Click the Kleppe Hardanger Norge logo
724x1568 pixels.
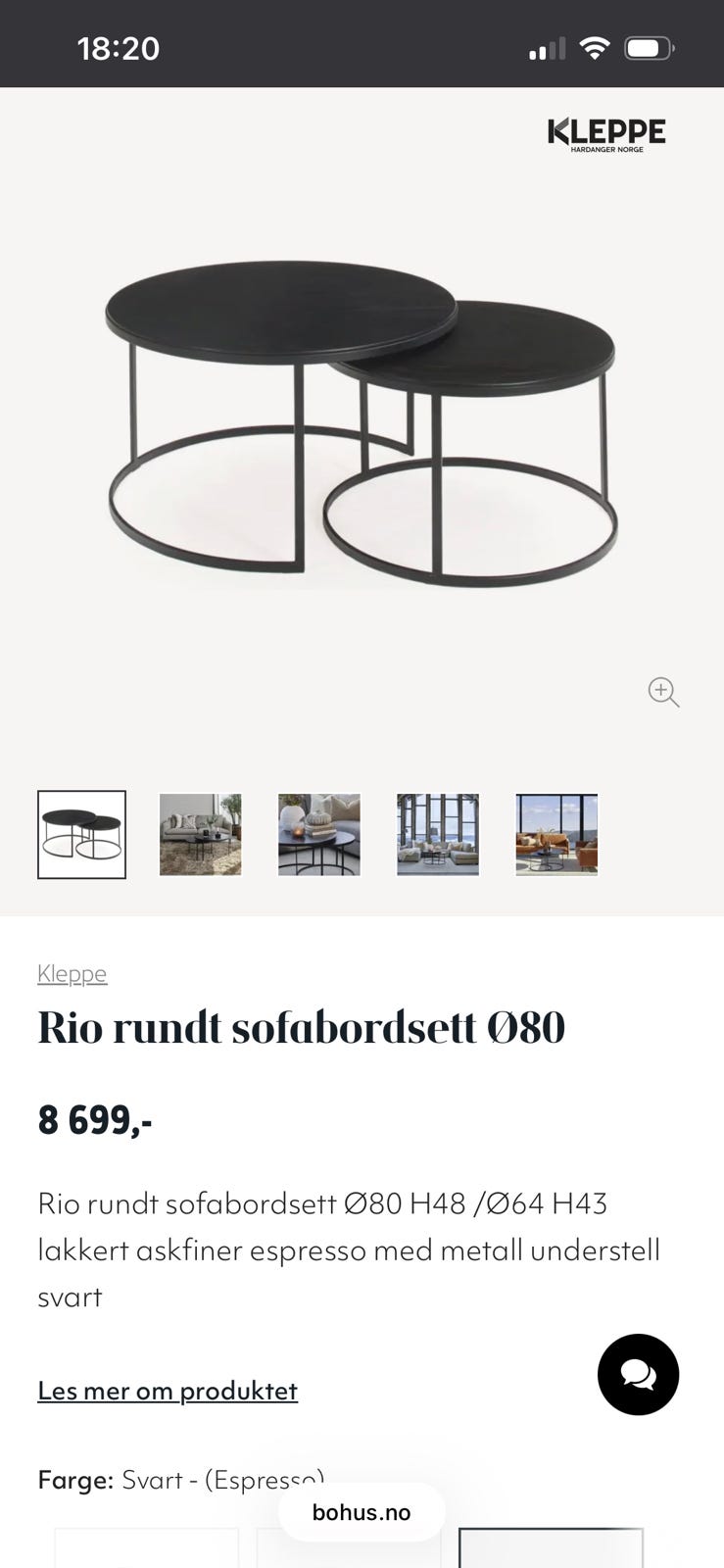pos(604,133)
